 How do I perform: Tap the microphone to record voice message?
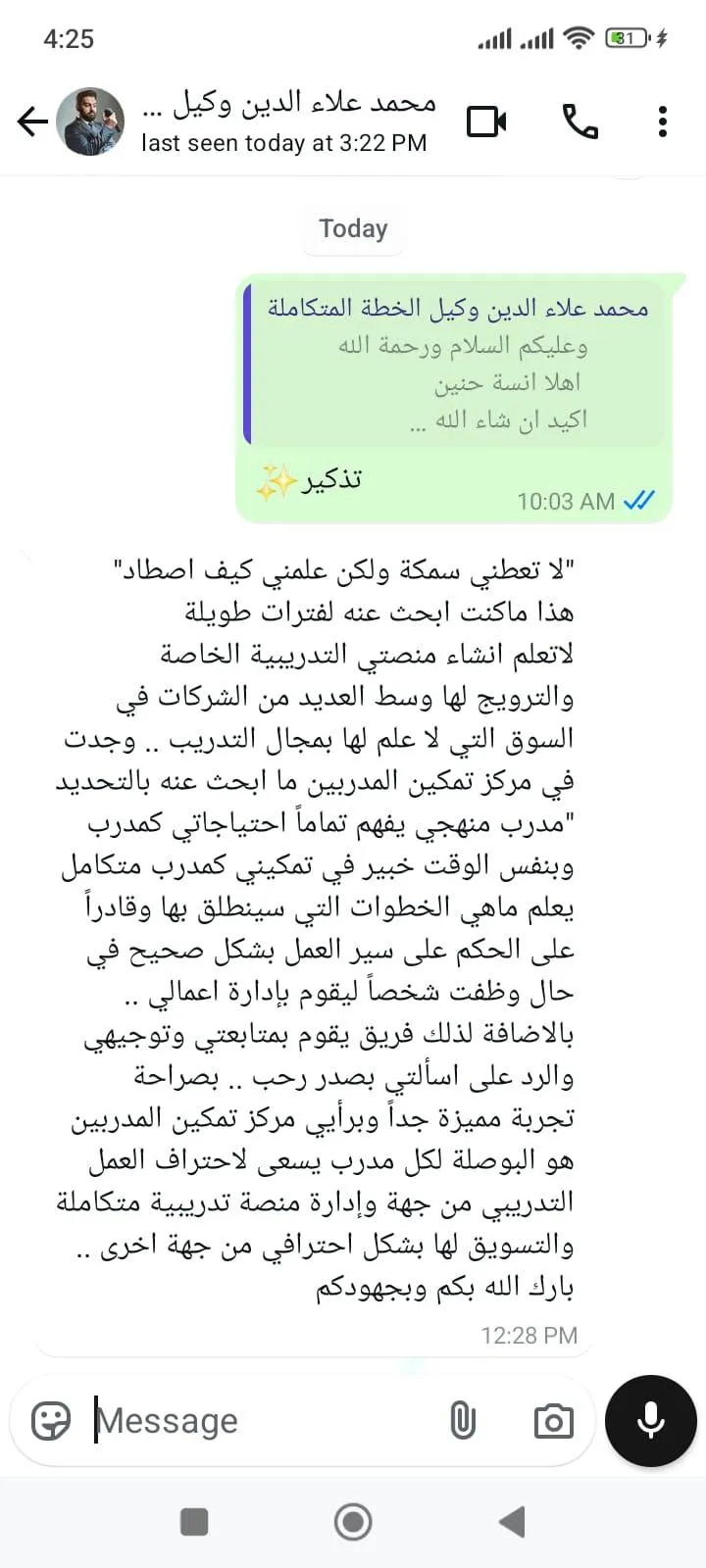point(650,1420)
